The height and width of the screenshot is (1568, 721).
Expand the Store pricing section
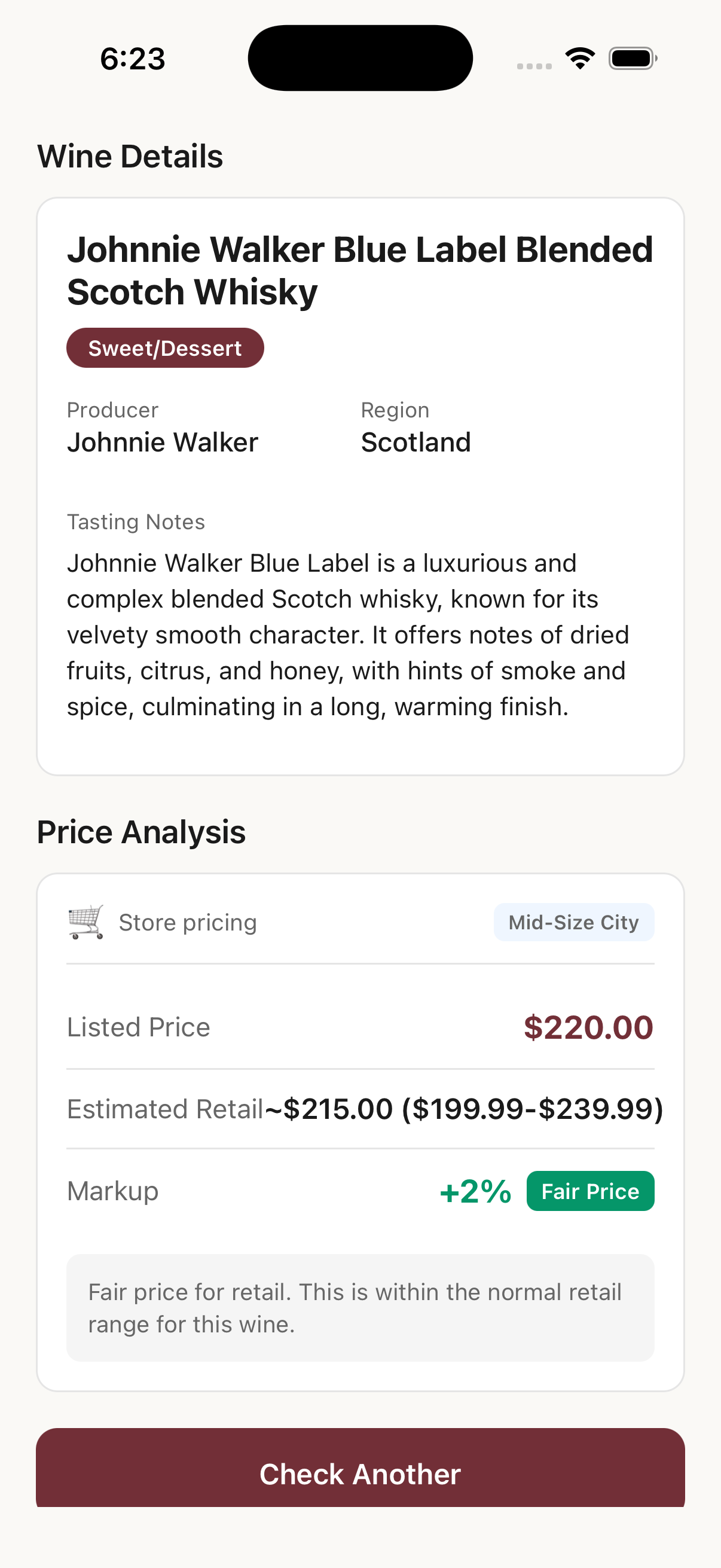coord(187,922)
